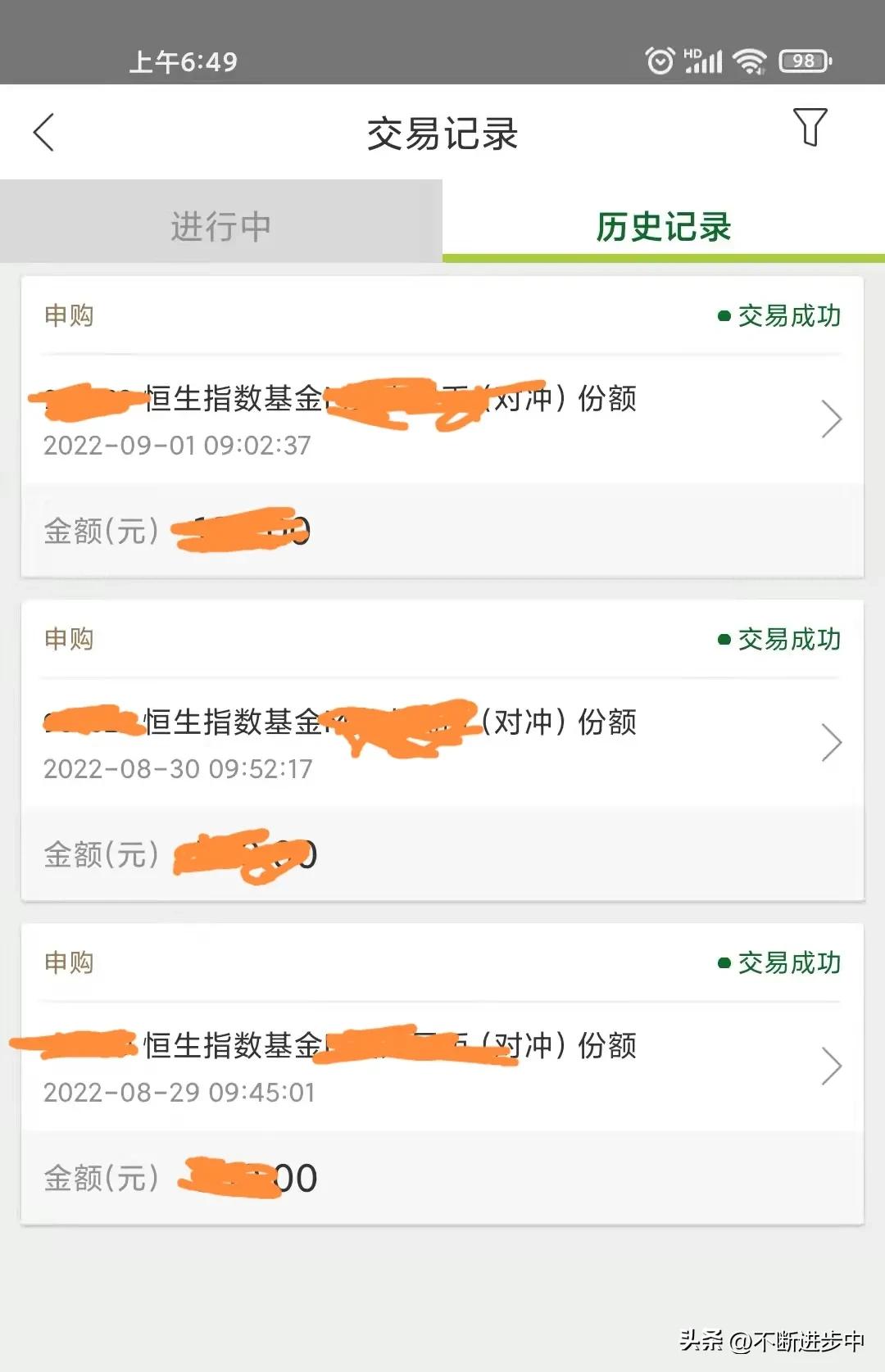885x1372 pixels.
Task: Tap the cellular signal strength icon
Action: pyautogui.click(x=706, y=60)
